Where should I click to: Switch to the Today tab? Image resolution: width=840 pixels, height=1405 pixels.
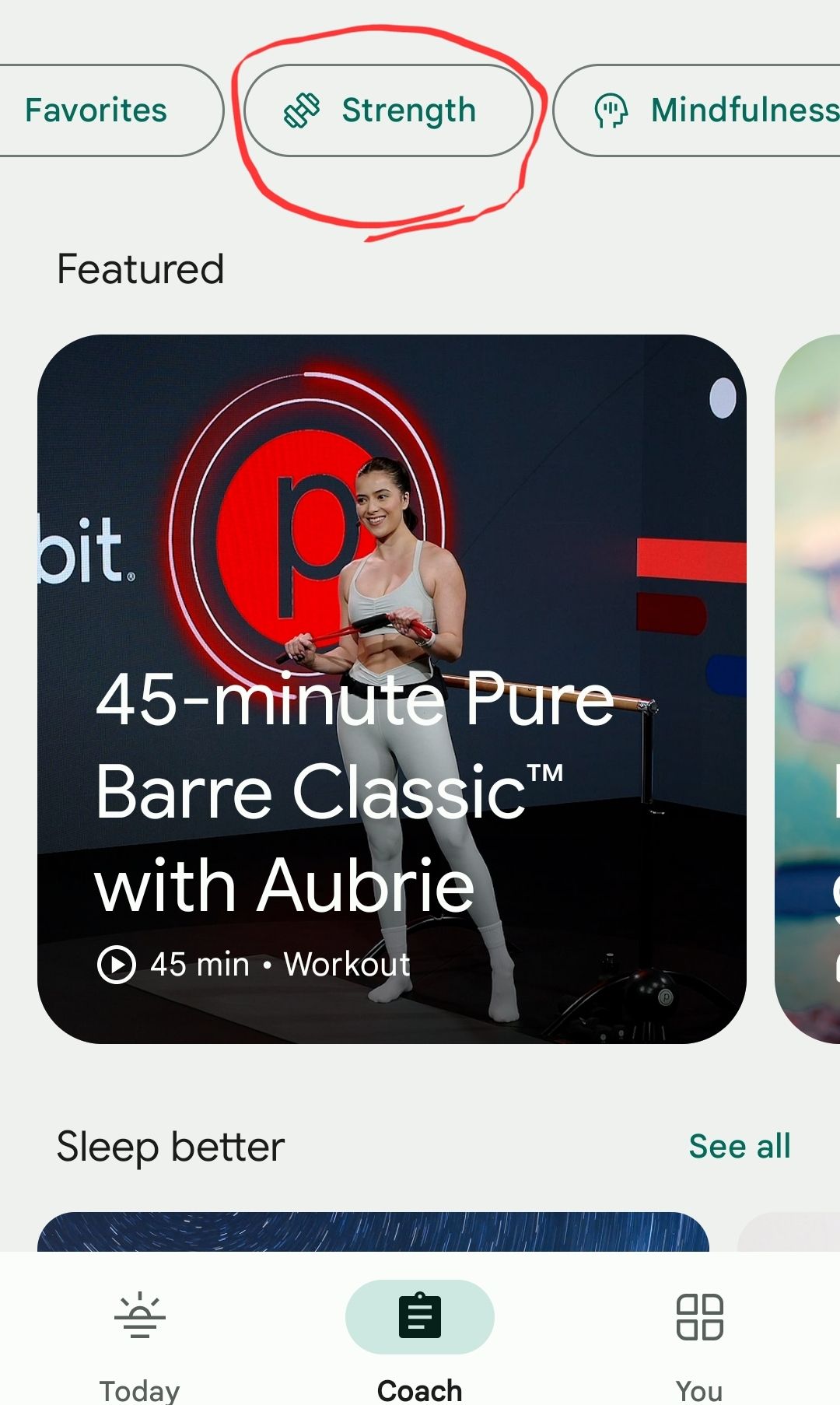point(139,1342)
